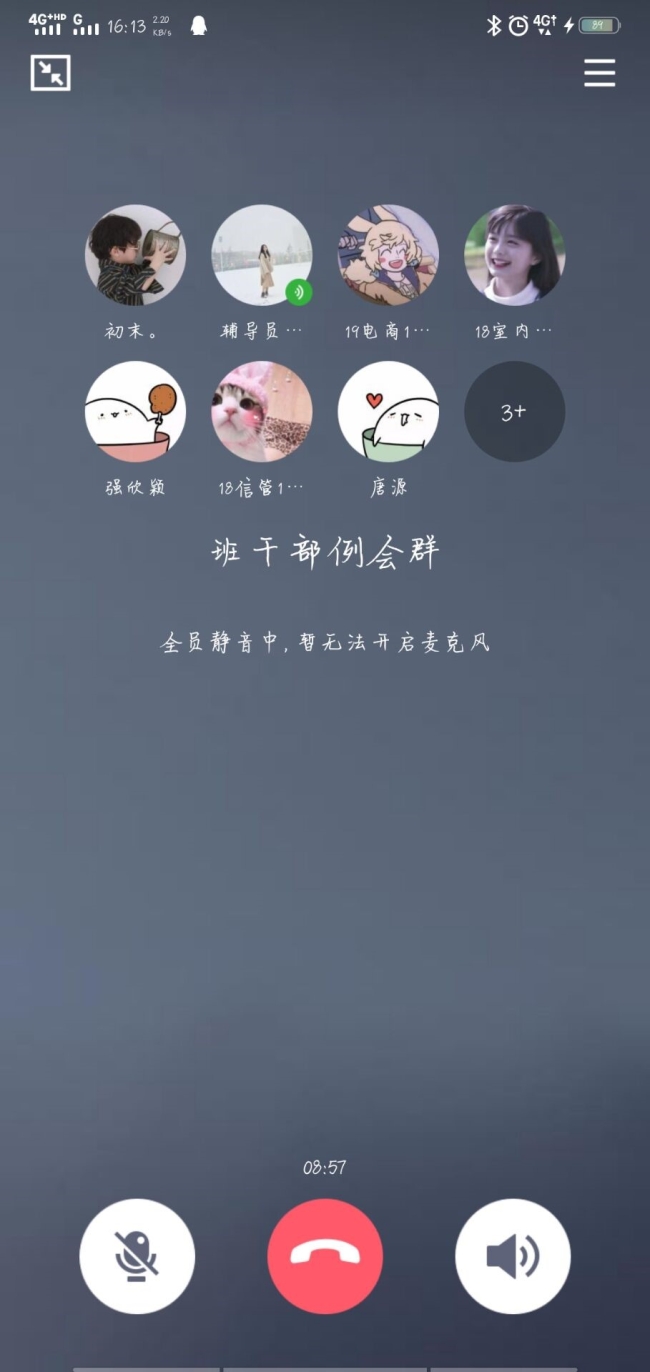Toggle the speaker button
650x1372 pixels.
pos(512,1256)
